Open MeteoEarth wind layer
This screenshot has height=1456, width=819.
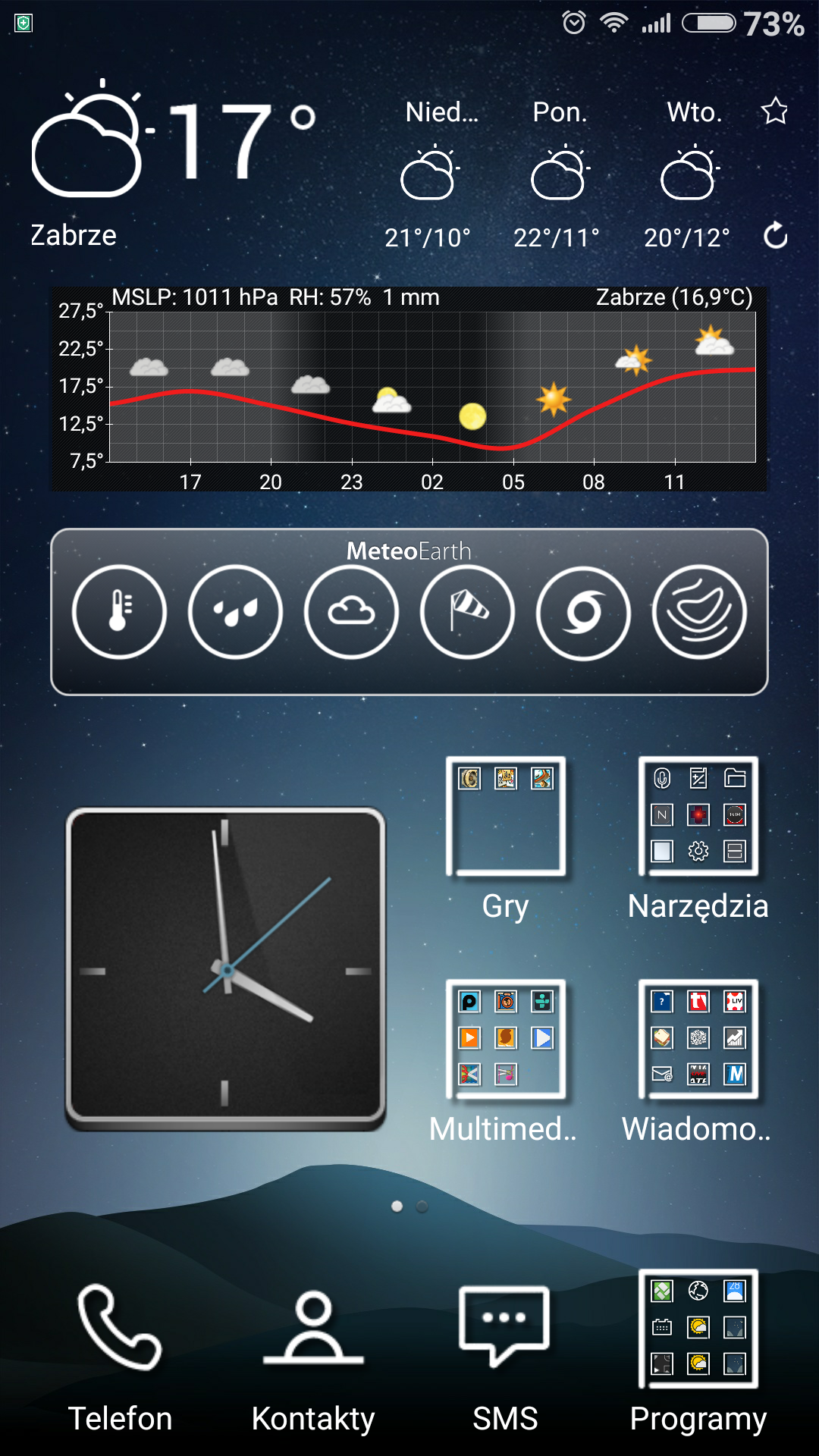(467, 612)
